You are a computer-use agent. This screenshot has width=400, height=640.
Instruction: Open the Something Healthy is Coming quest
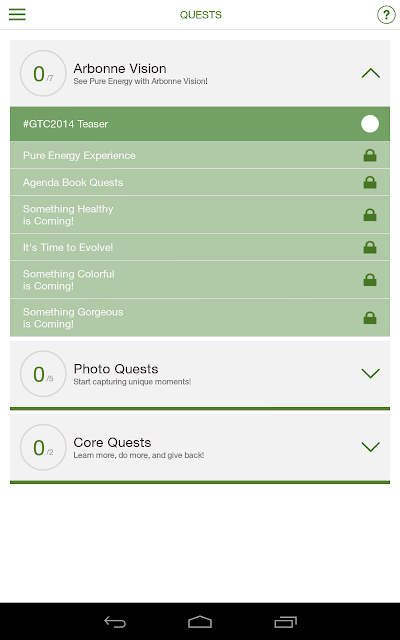click(x=200, y=215)
